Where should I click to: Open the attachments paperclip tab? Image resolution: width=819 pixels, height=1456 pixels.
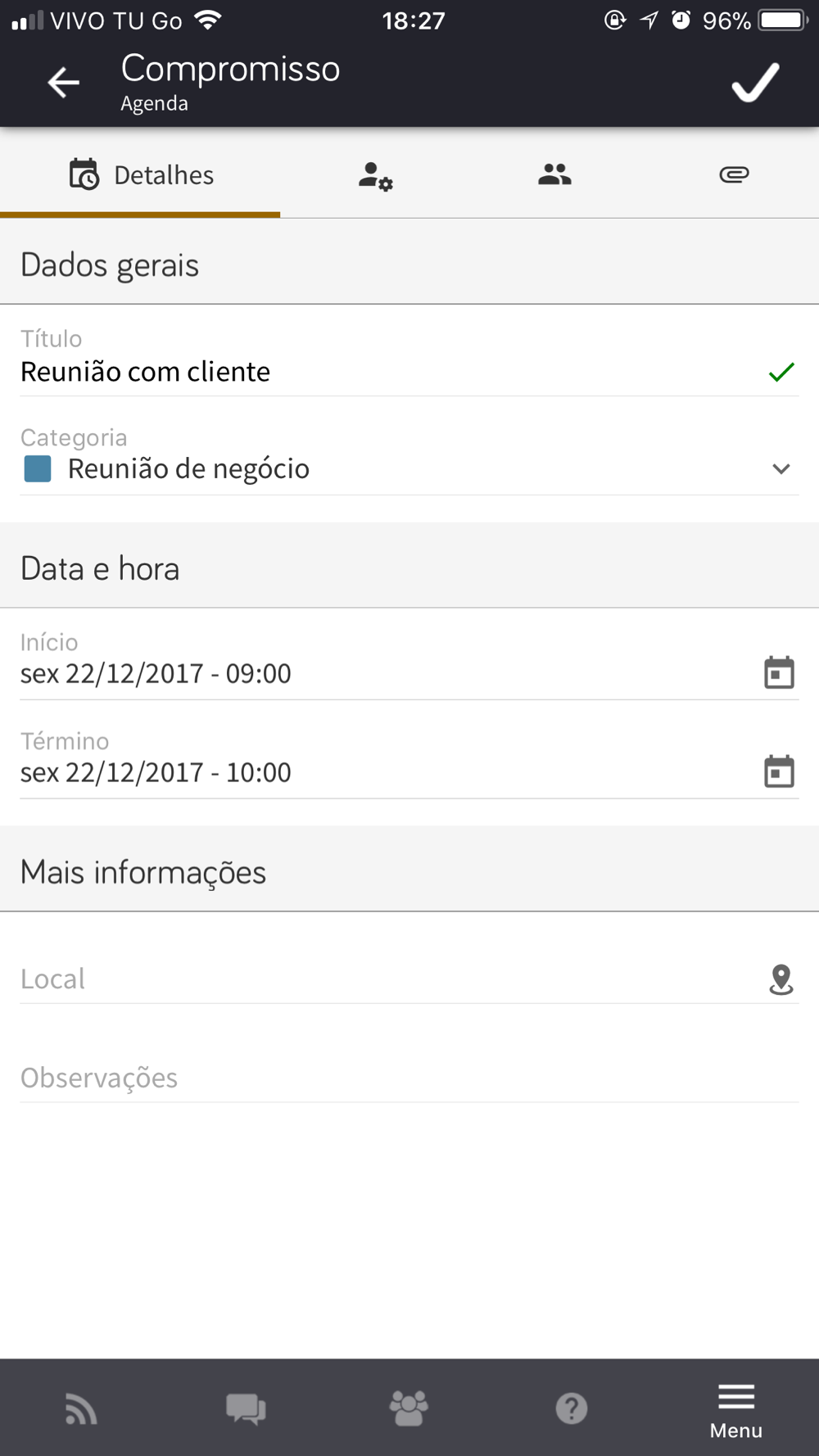pos(734,174)
